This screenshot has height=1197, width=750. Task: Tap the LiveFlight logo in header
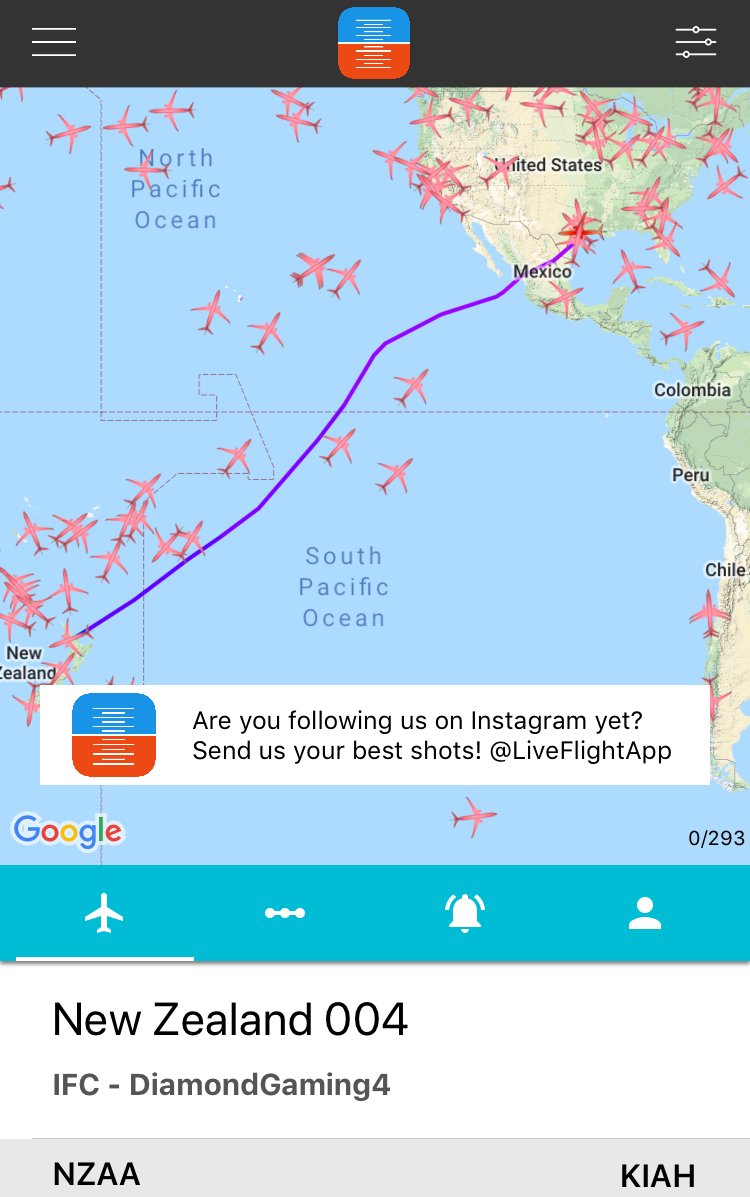click(x=374, y=43)
